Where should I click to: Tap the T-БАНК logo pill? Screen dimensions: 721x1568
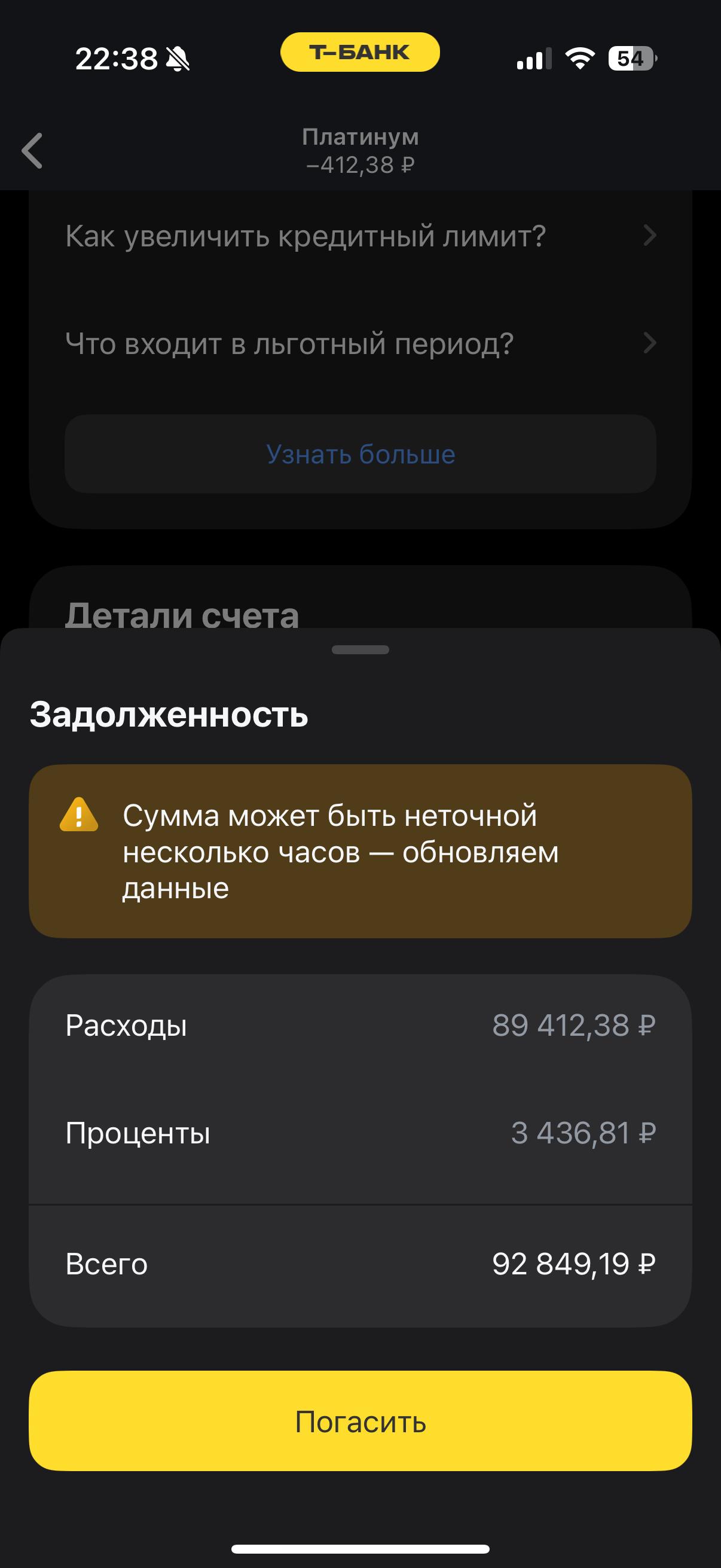click(x=359, y=53)
